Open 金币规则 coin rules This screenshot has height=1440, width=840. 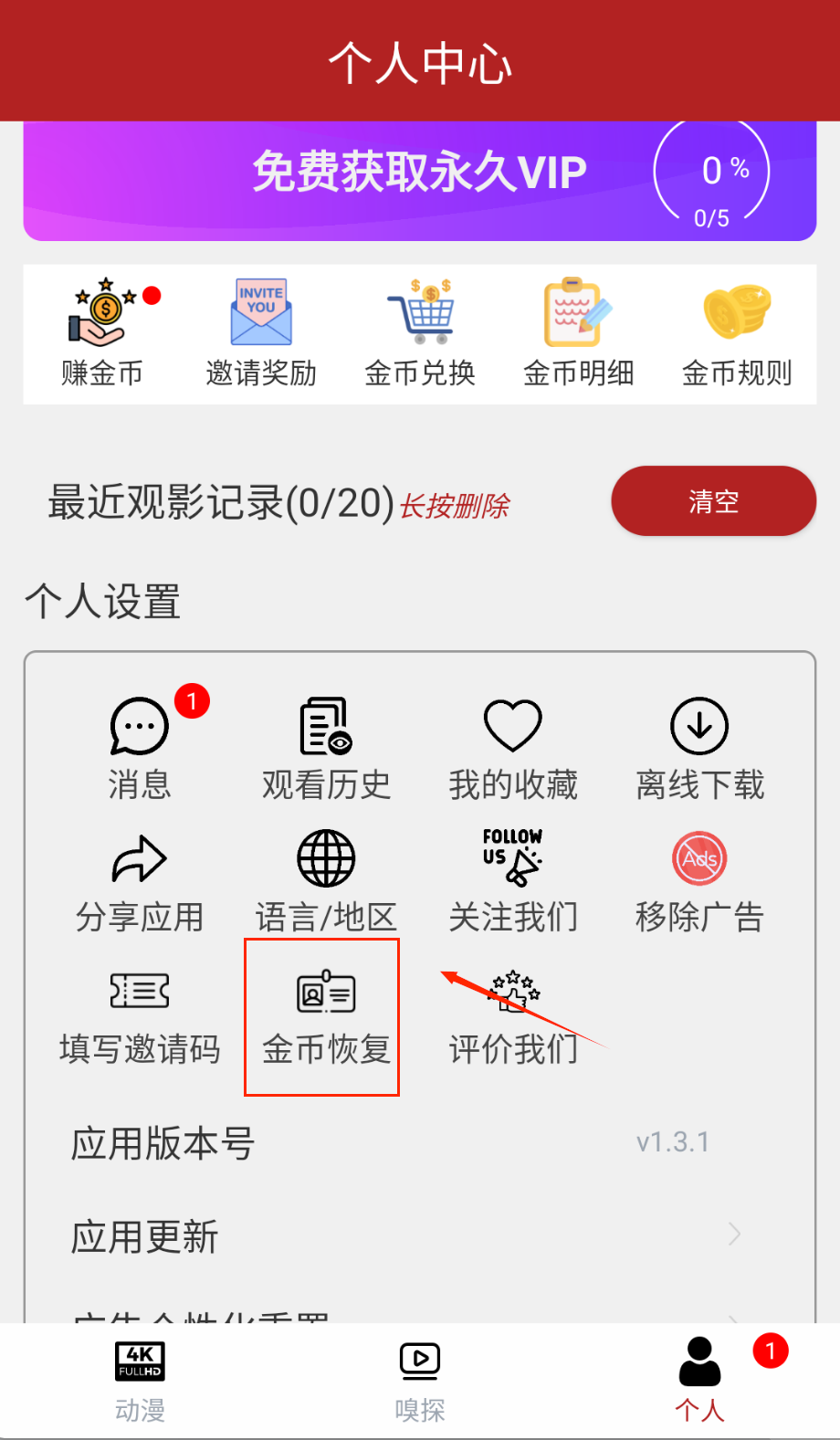point(737,332)
